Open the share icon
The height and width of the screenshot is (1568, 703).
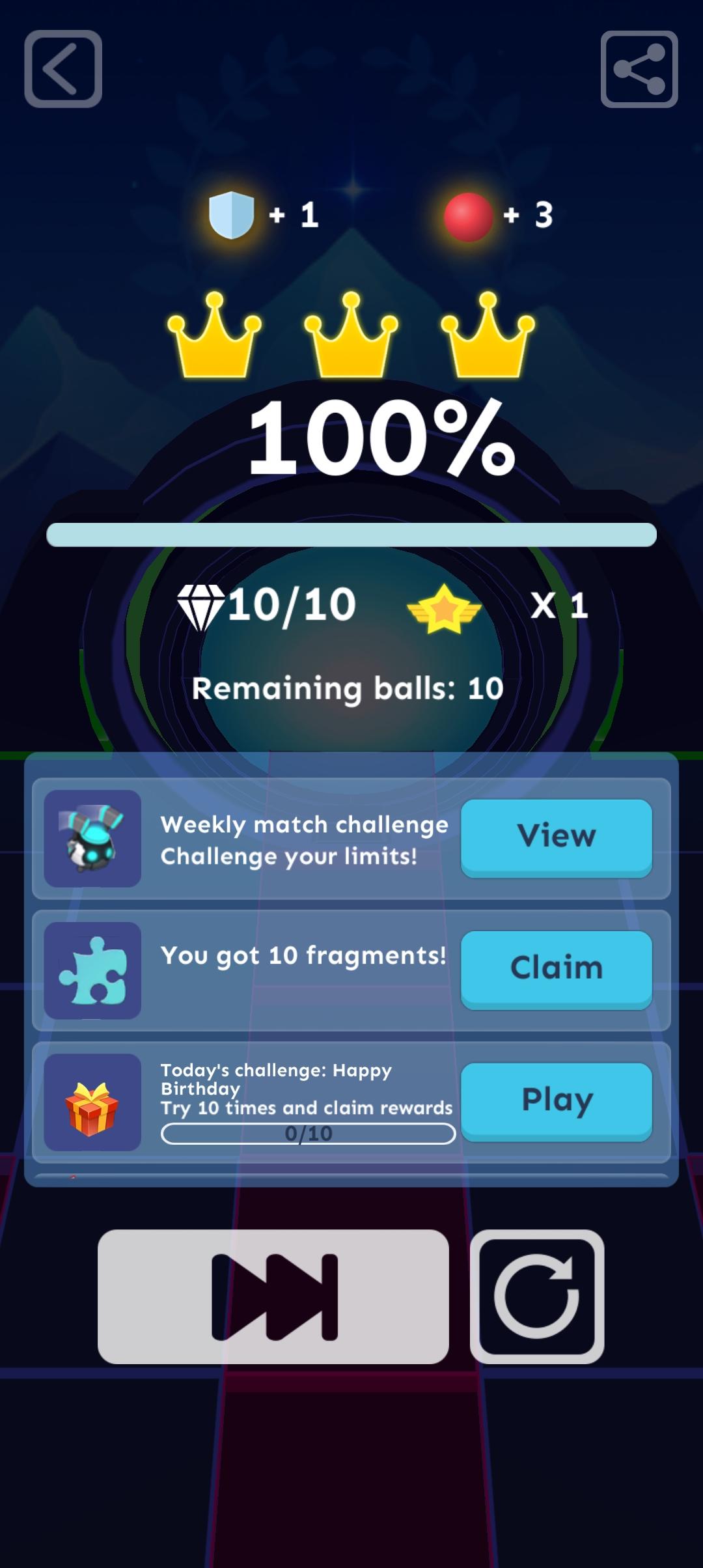pyautogui.click(x=639, y=69)
